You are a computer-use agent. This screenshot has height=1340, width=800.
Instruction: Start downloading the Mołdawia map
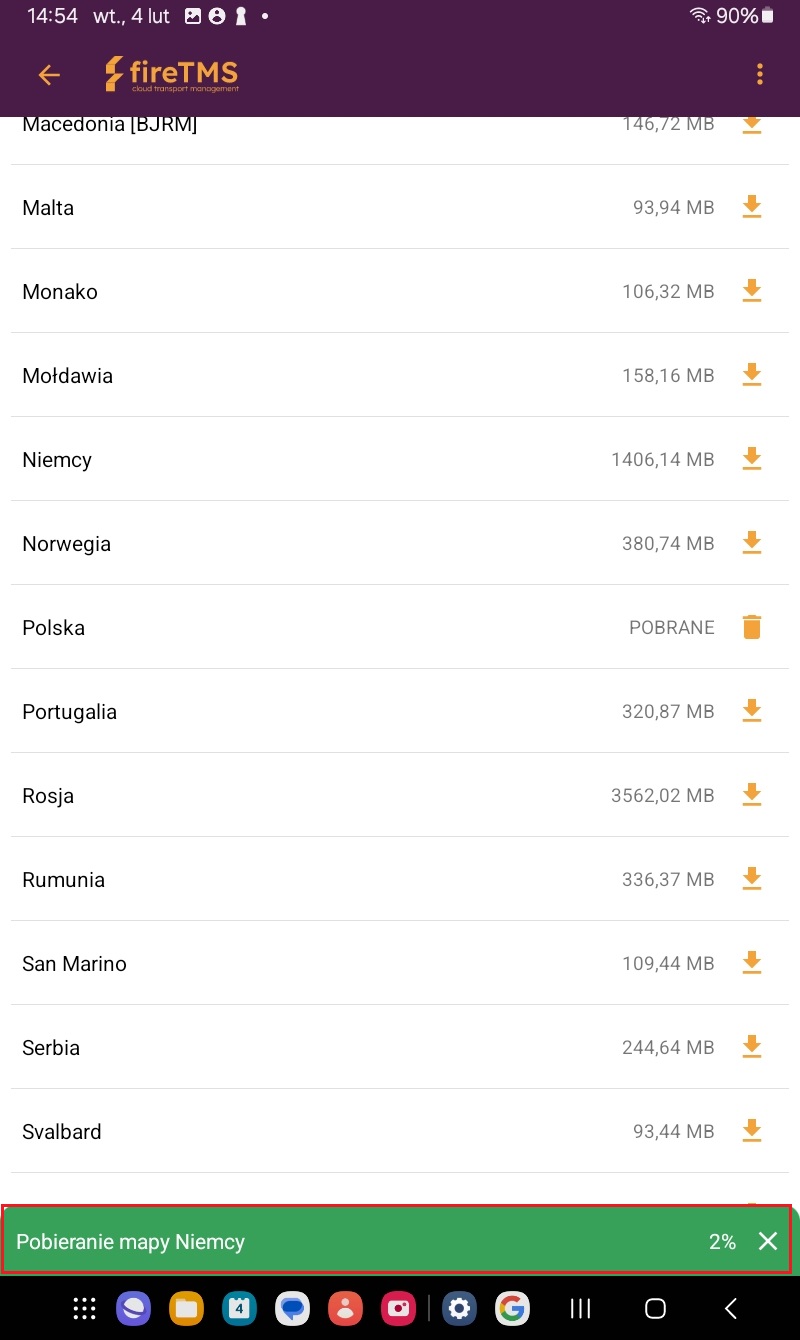pyautogui.click(x=752, y=375)
